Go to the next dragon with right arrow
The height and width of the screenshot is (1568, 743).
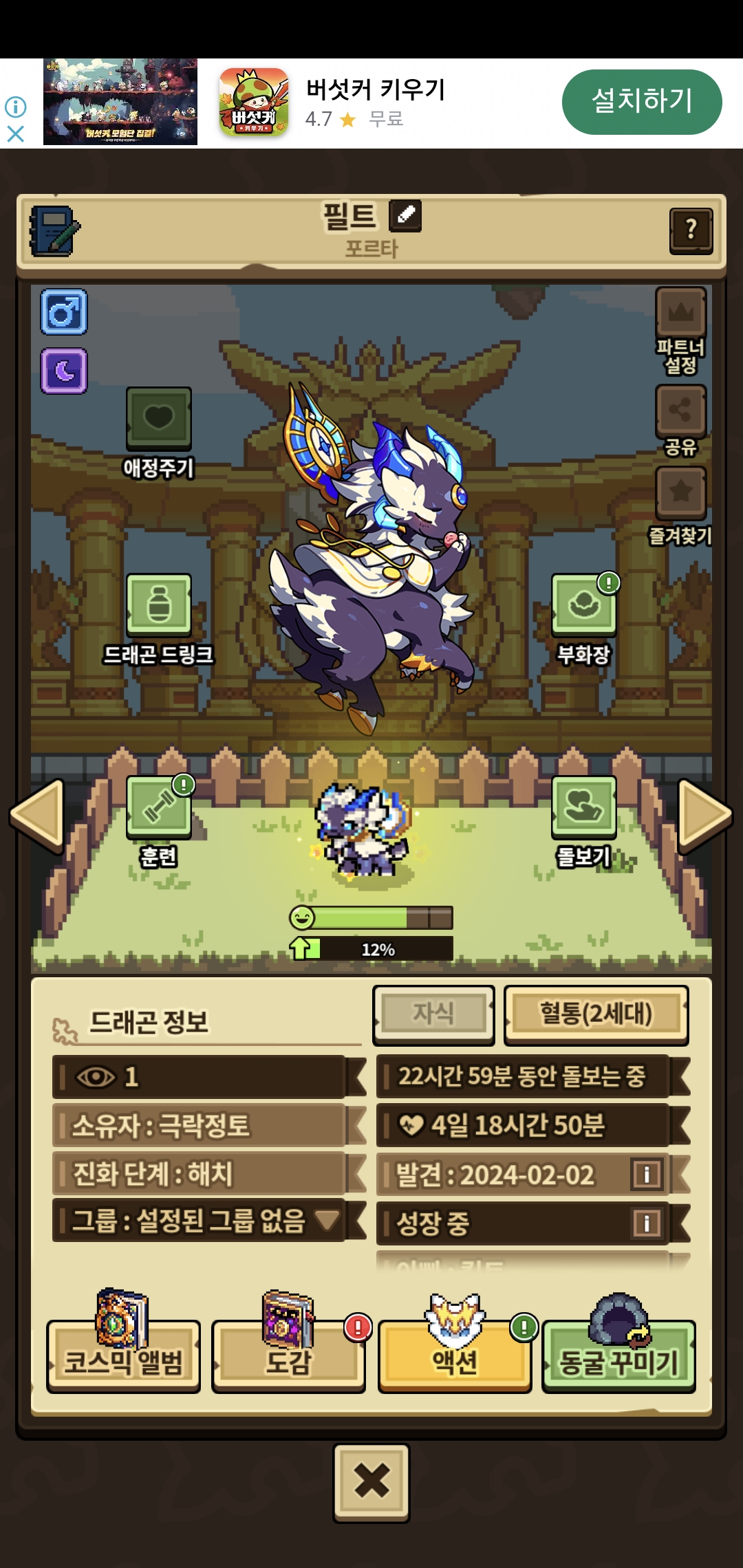705,816
